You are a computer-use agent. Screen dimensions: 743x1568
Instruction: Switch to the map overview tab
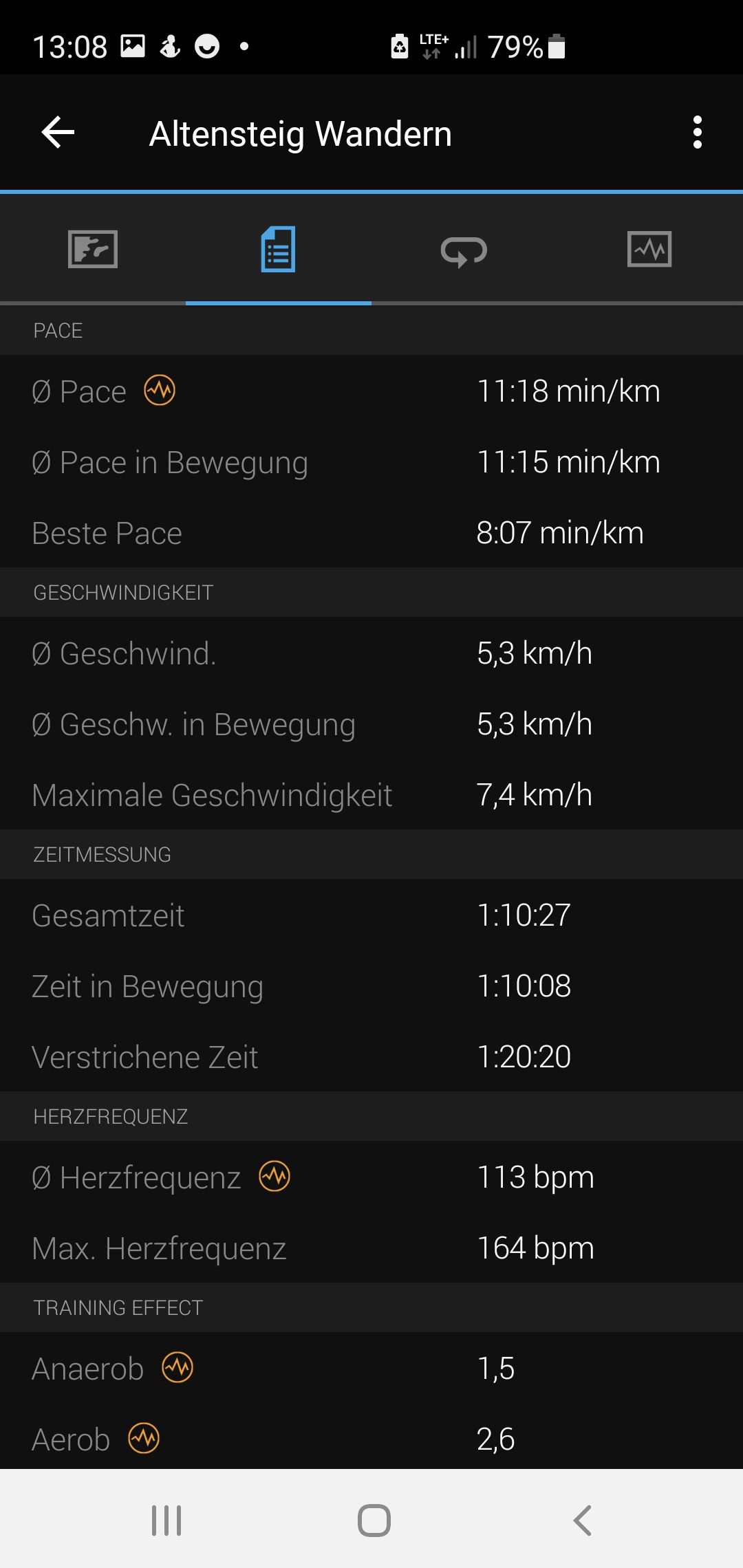click(x=93, y=249)
